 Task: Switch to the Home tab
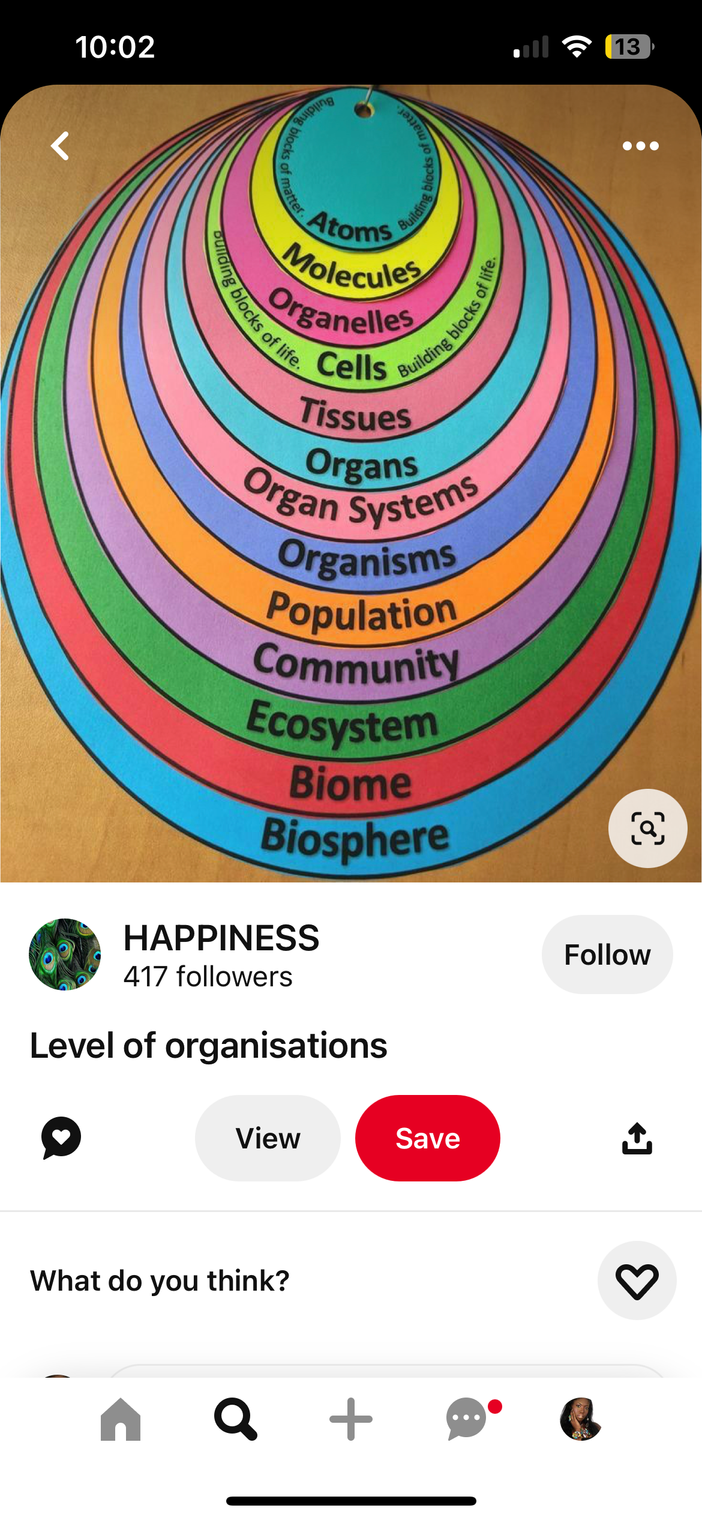(121, 1419)
